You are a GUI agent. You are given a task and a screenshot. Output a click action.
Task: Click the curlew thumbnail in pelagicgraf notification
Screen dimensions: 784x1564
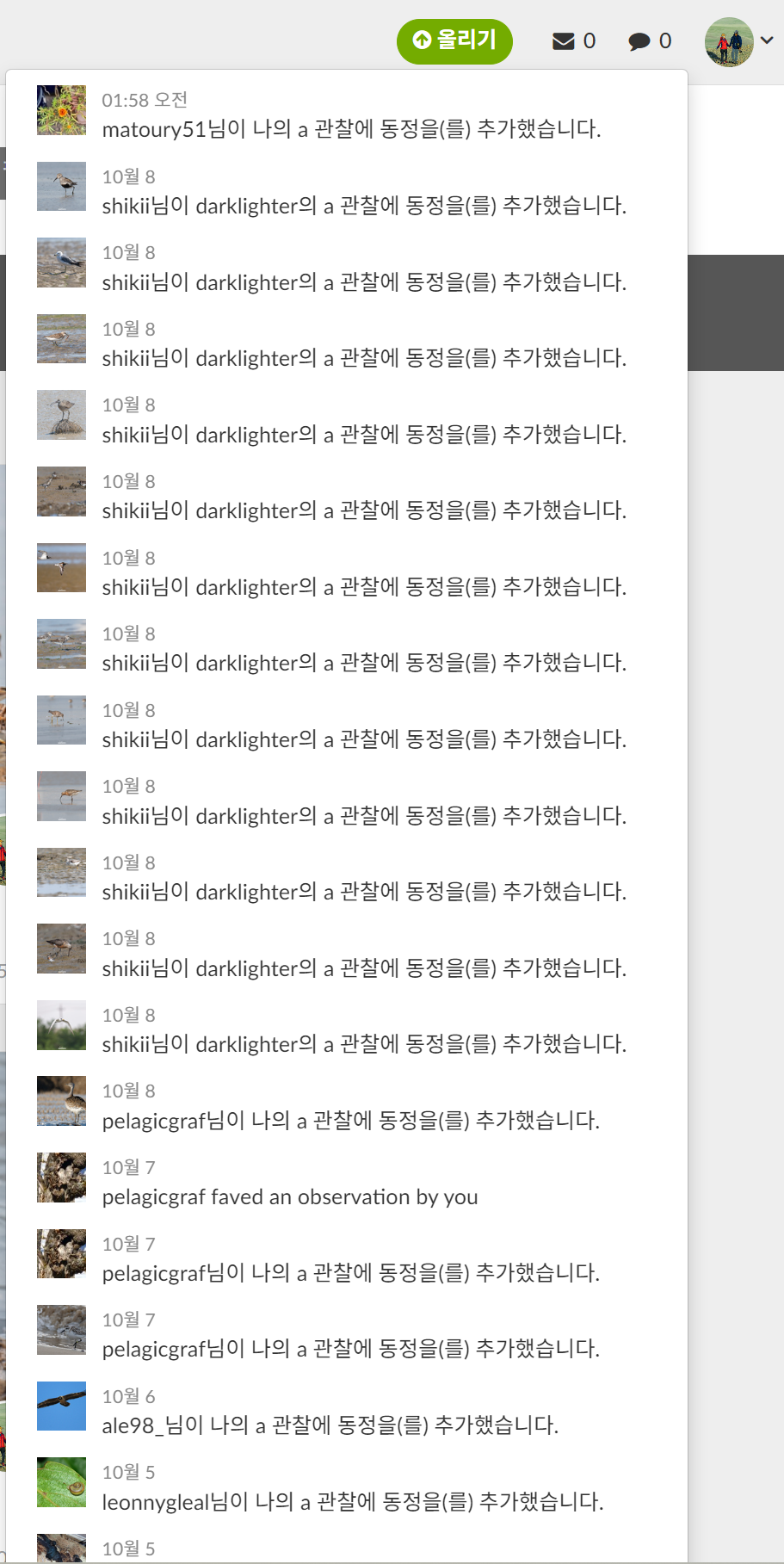coord(60,1102)
